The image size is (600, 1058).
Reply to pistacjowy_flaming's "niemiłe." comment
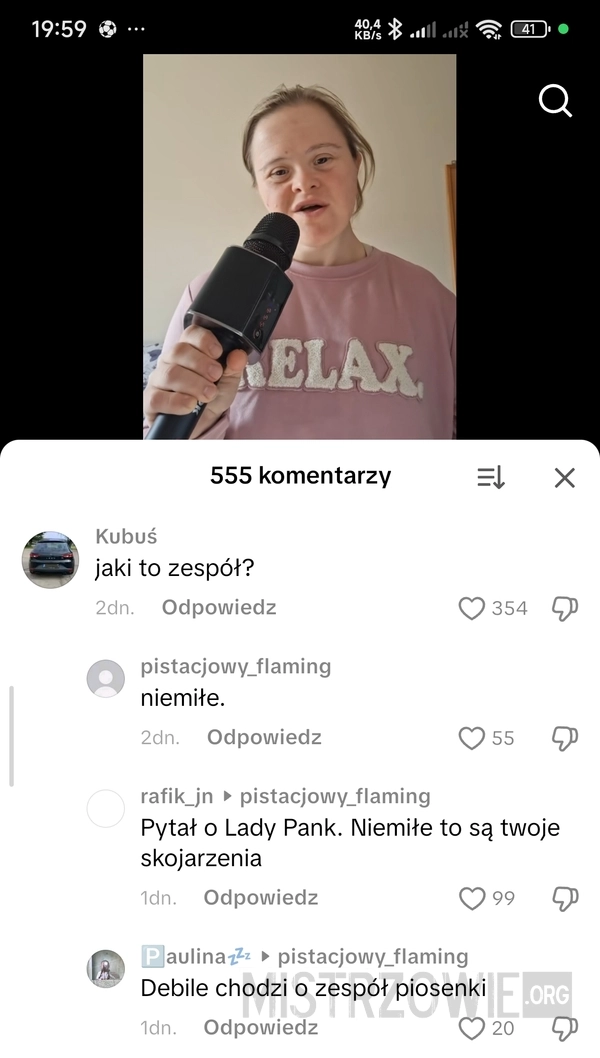[264, 738]
